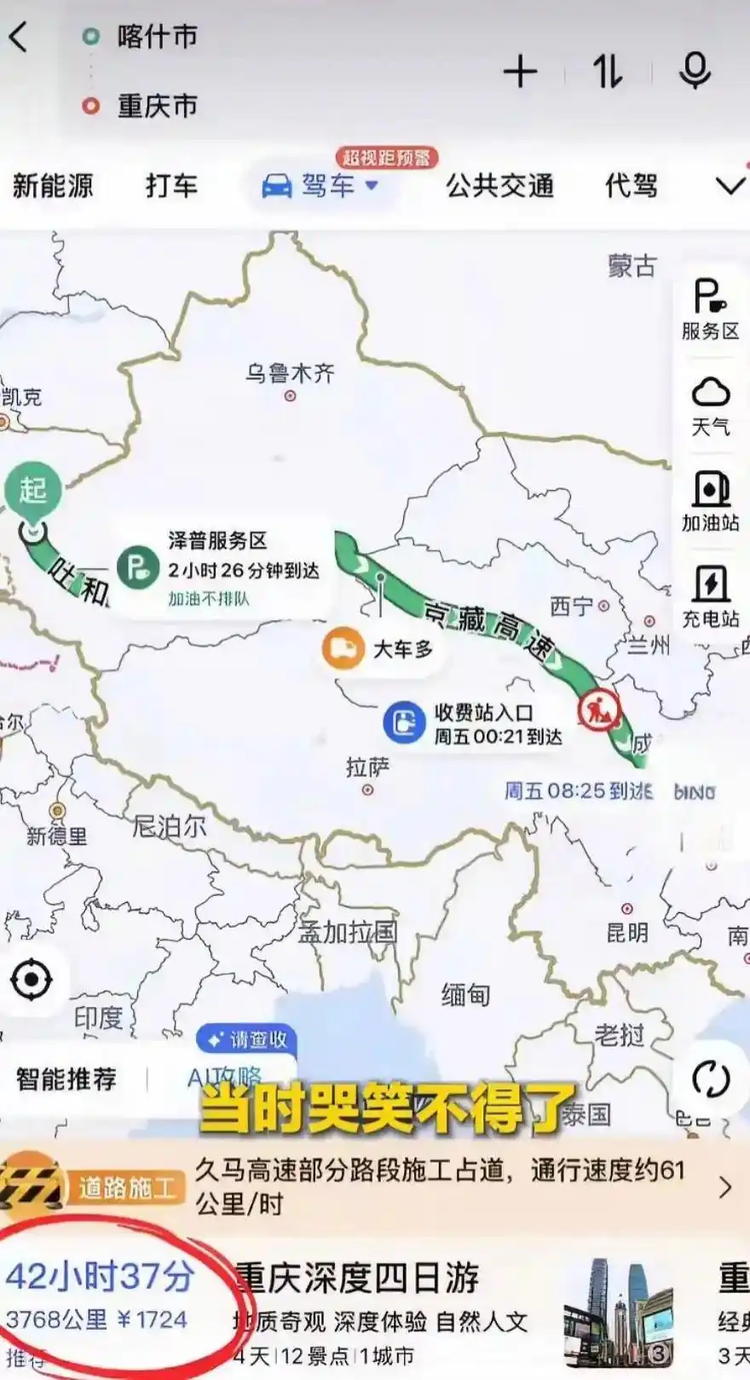Switch to the 打车 tab
This screenshot has width=750, height=1380.
point(171,186)
